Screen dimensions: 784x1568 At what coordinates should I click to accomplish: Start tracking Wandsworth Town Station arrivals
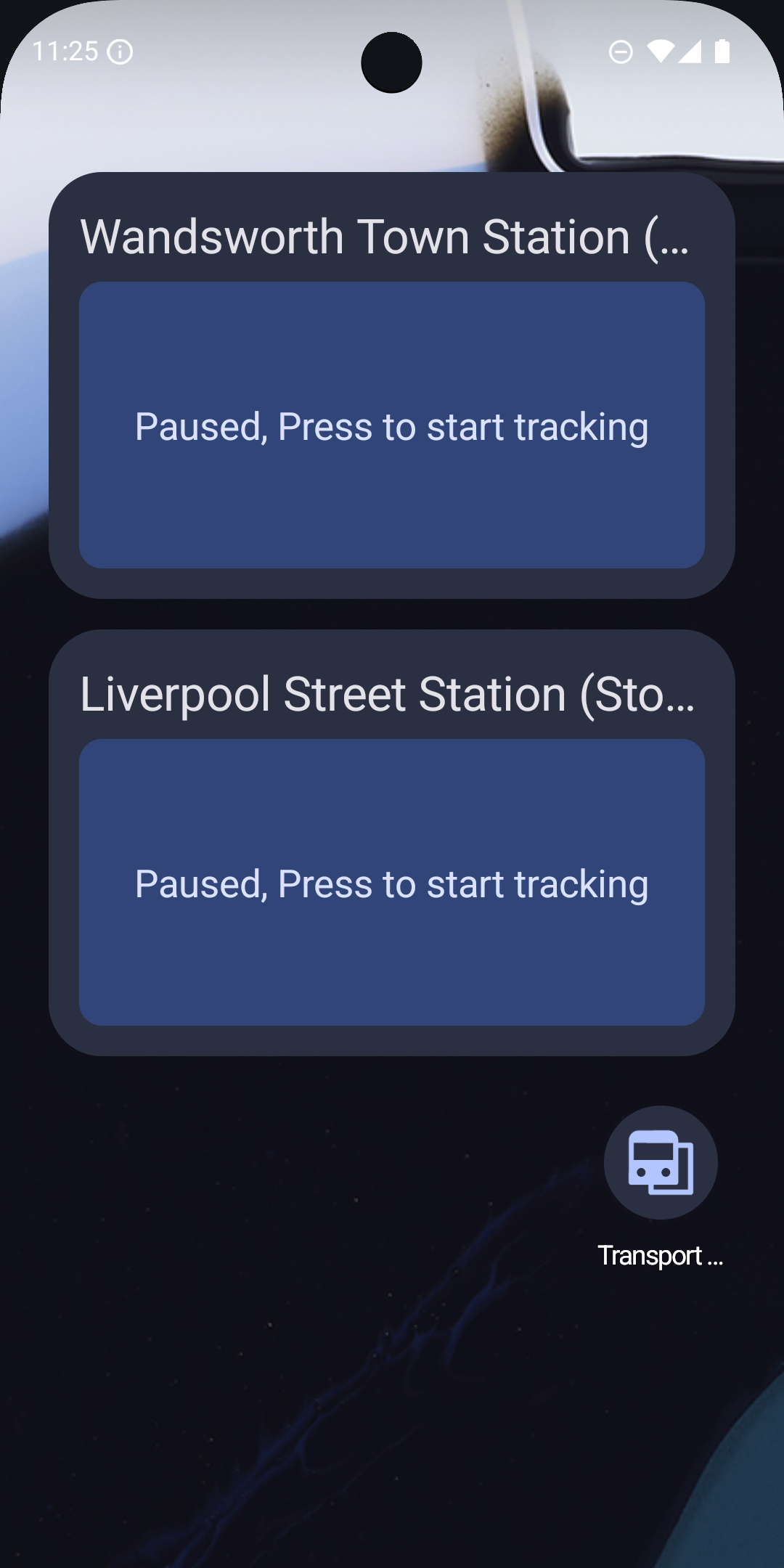392,425
